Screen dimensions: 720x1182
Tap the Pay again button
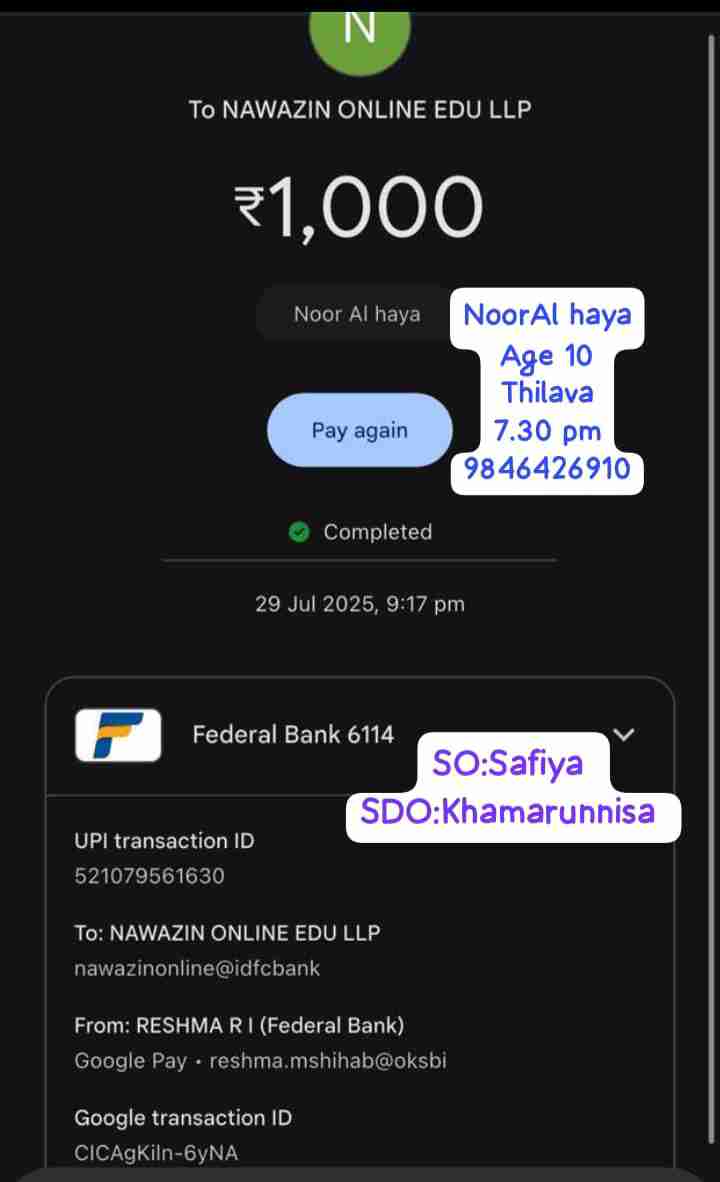pos(359,430)
